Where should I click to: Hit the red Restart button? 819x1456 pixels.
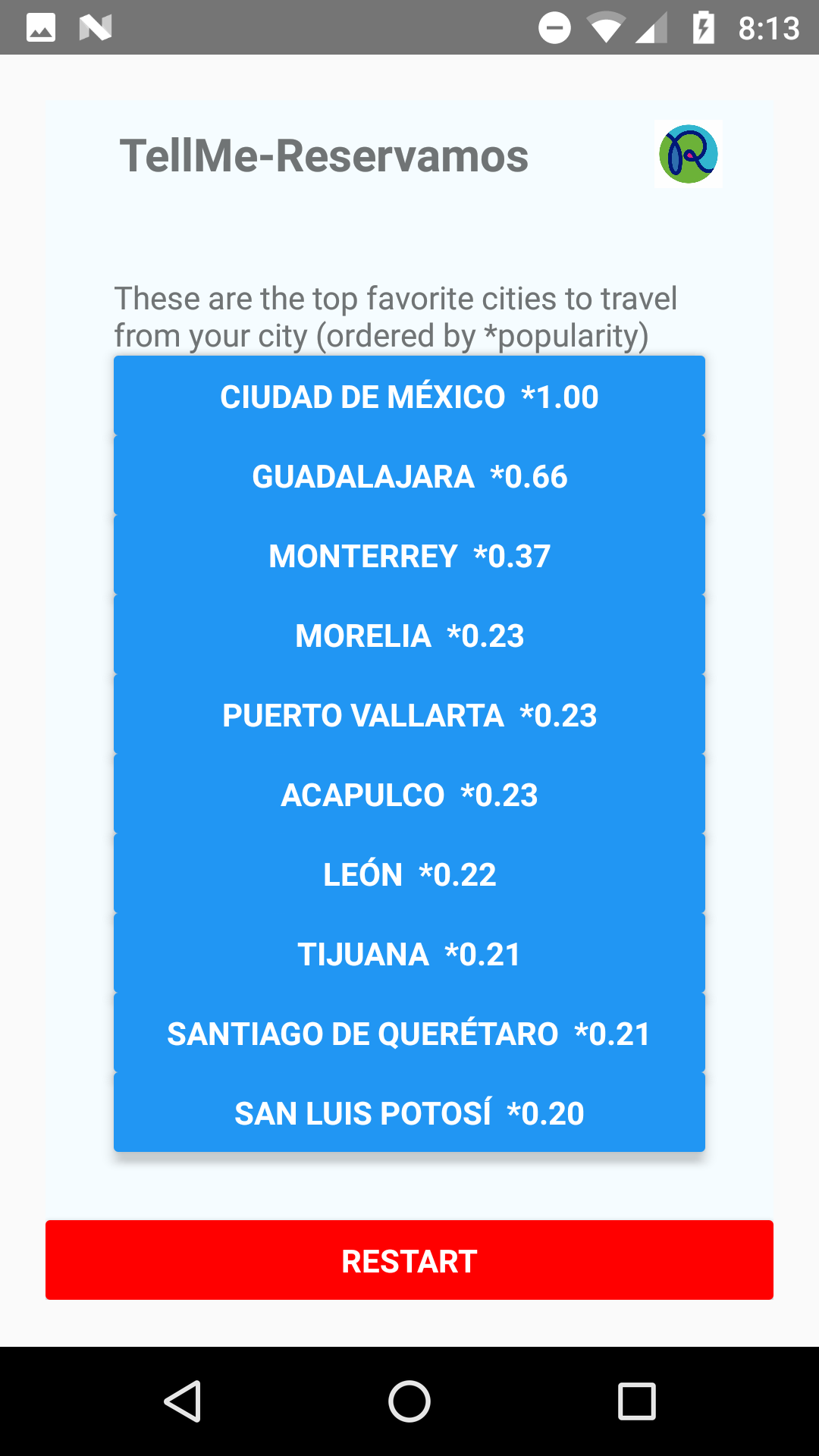point(409,1260)
